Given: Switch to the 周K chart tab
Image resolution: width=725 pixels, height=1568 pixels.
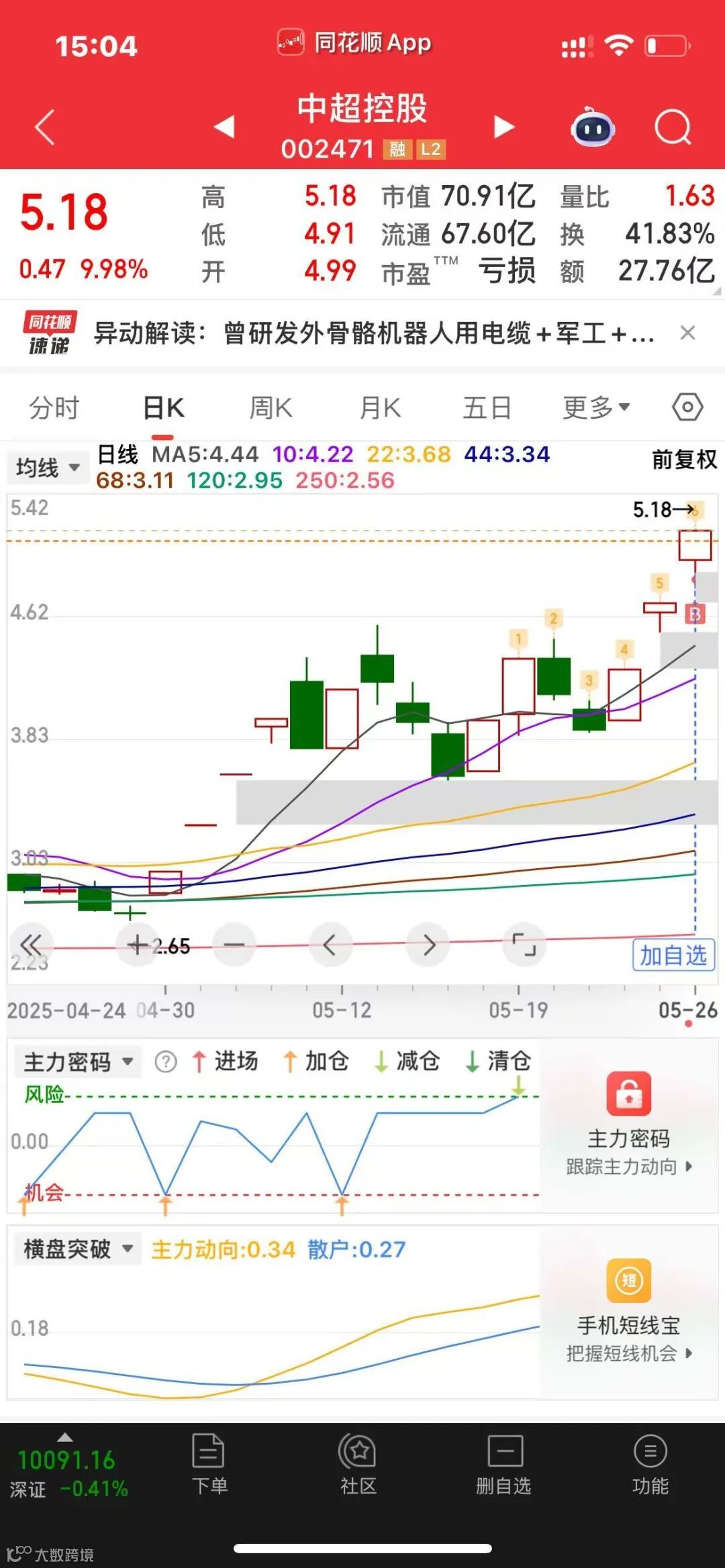Looking at the screenshot, I should (271, 408).
